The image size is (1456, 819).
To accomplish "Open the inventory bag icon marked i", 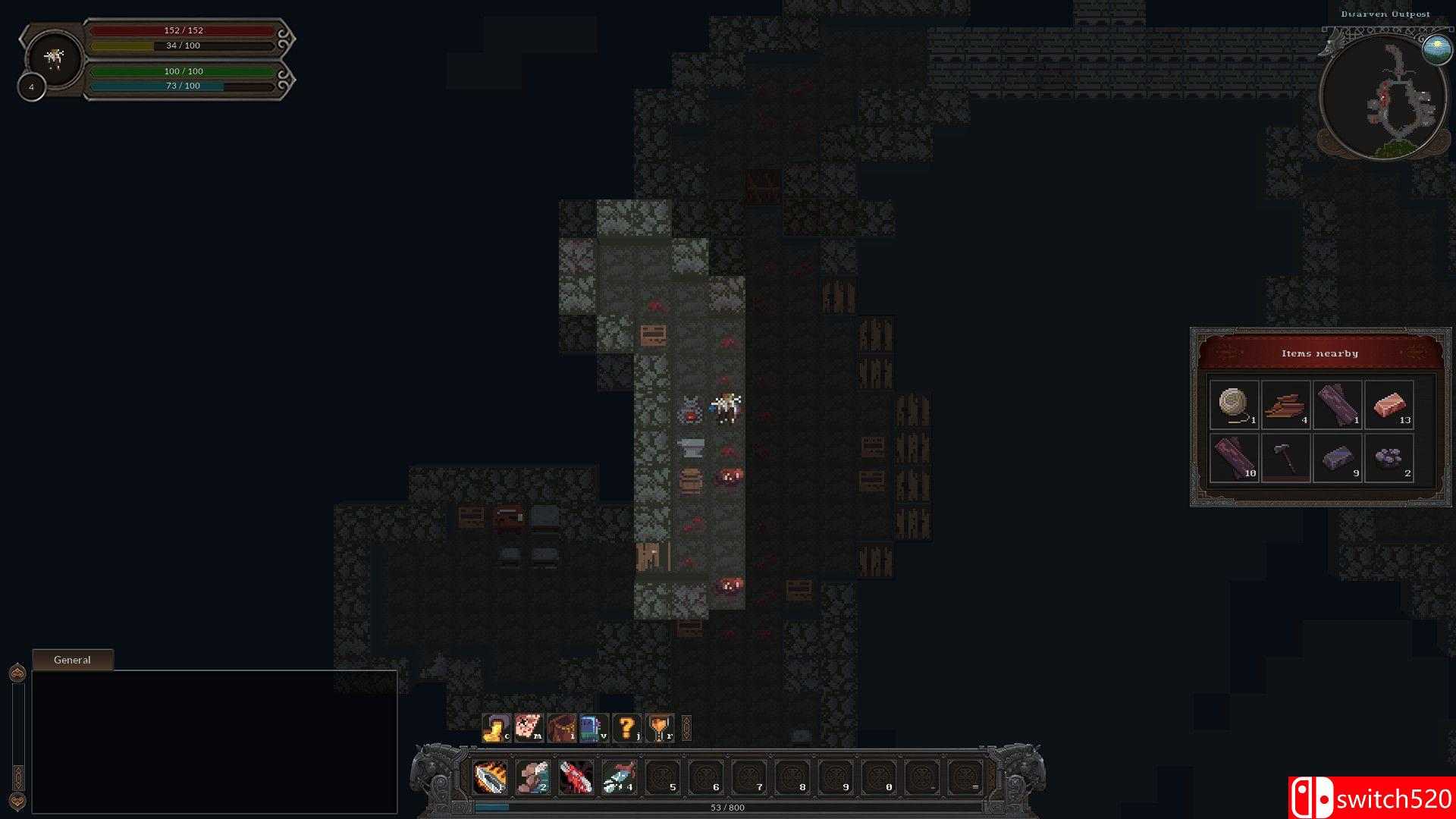I will point(562,729).
